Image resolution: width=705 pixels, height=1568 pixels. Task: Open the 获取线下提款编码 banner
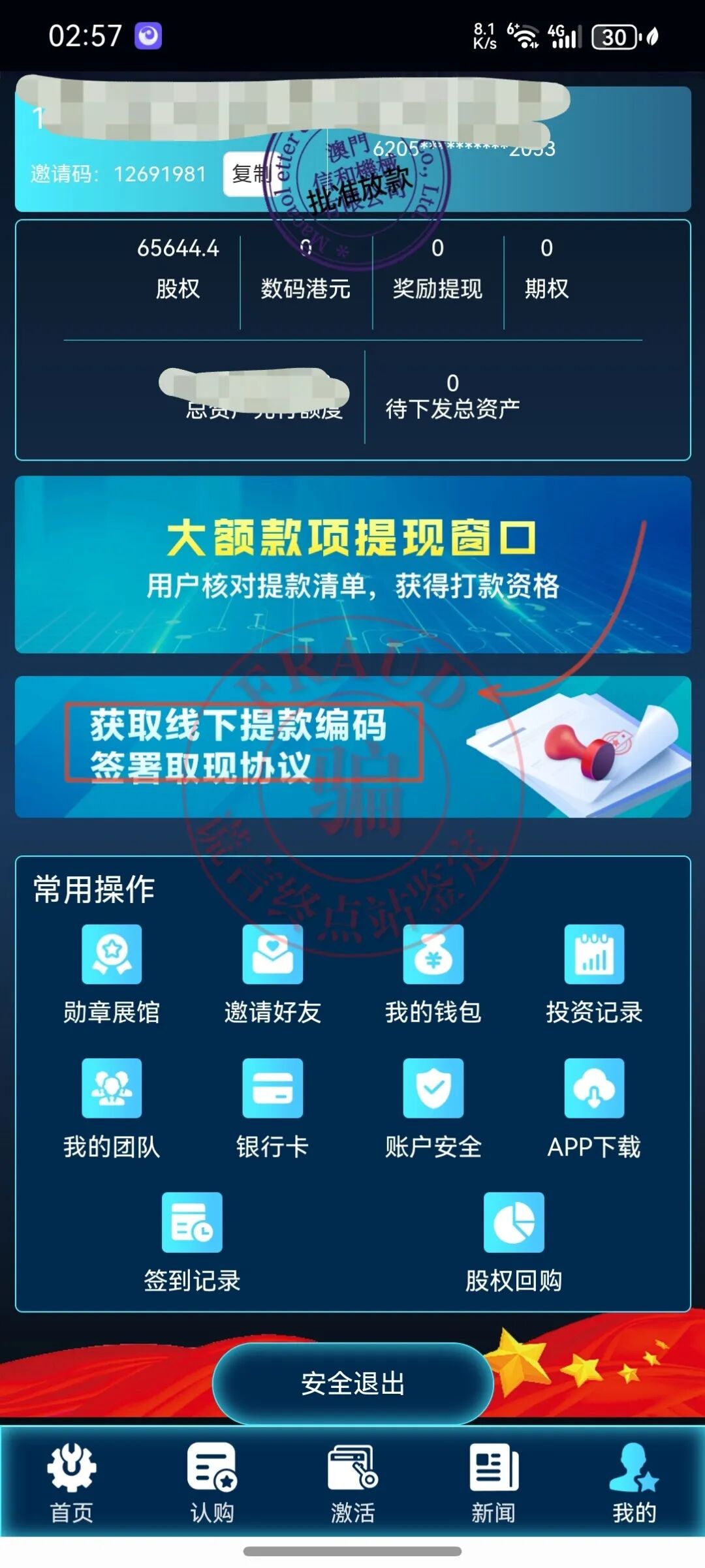[x=352, y=746]
